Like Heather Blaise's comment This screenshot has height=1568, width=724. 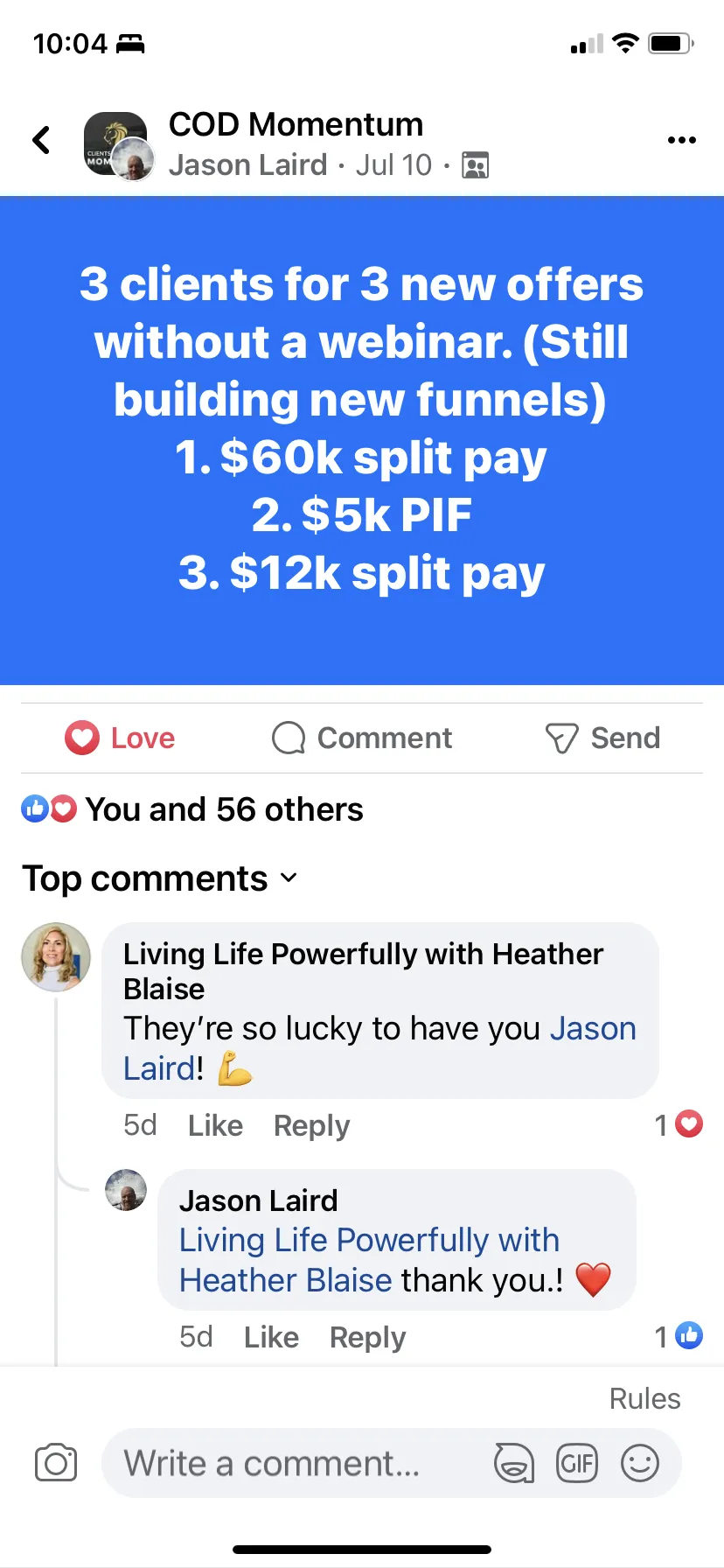click(215, 1125)
